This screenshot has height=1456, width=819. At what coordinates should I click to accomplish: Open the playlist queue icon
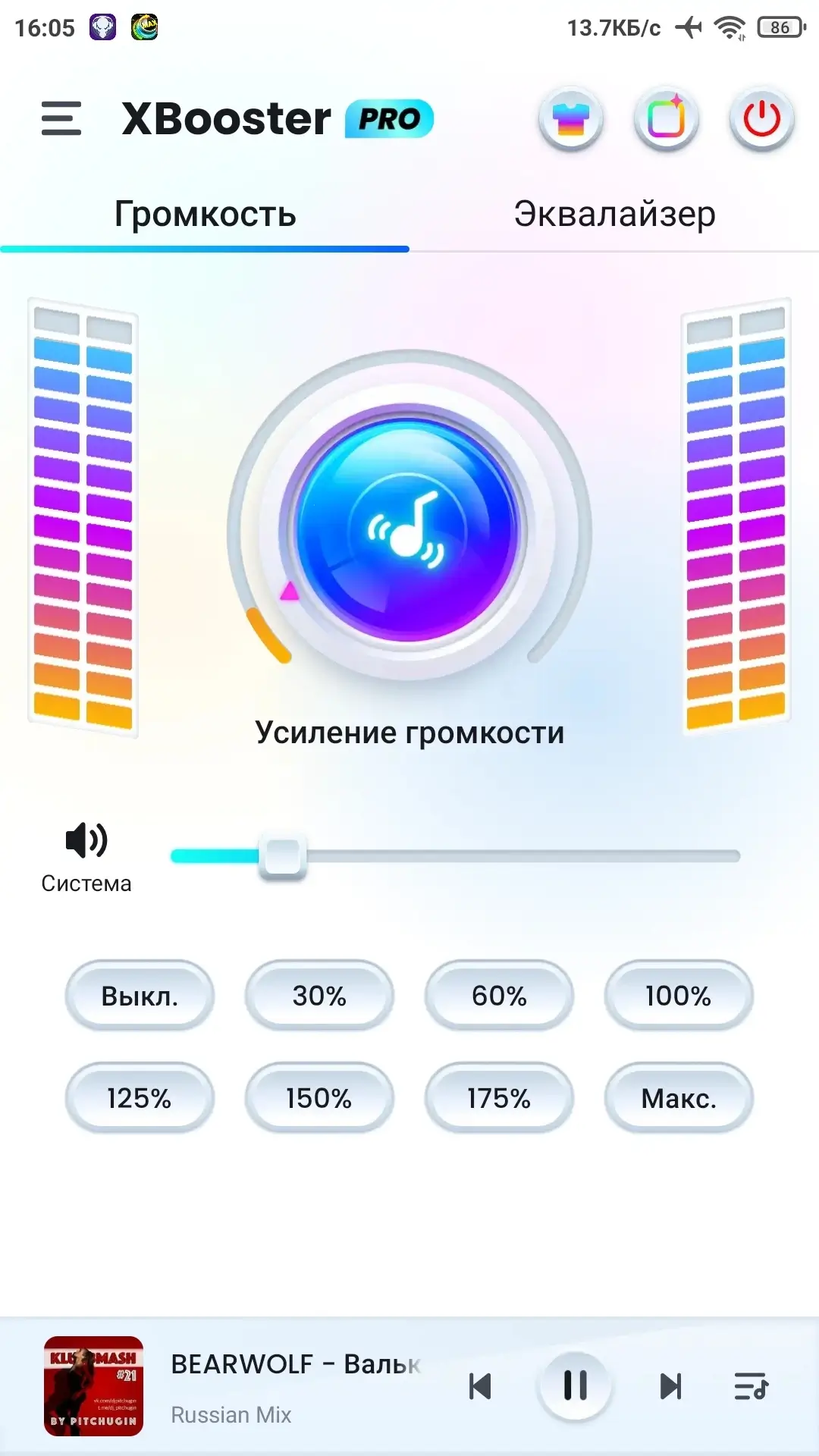coord(752,1386)
